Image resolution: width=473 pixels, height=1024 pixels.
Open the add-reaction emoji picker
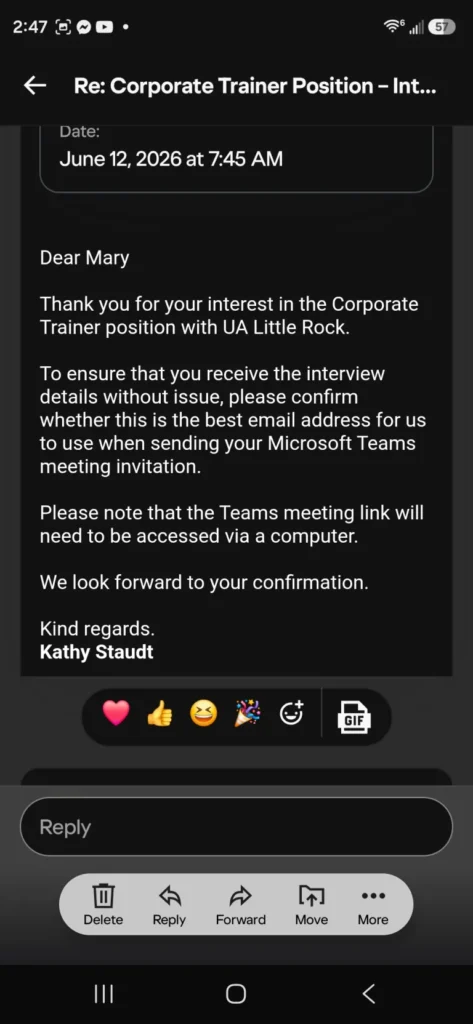pos(291,714)
